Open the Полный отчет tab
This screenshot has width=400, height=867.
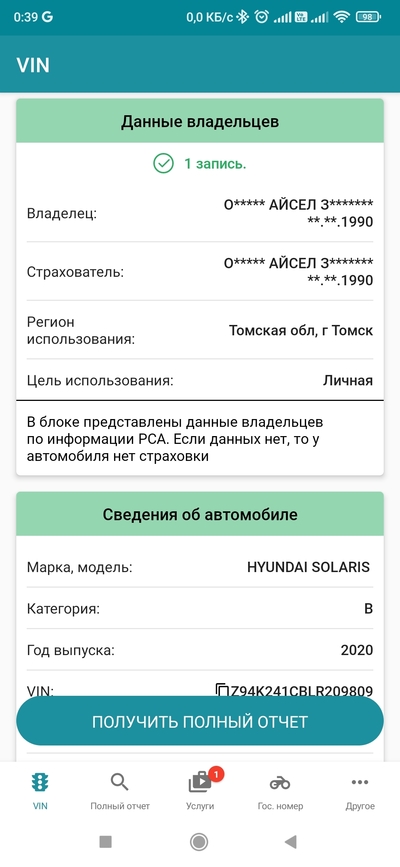pyautogui.click(x=120, y=791)
